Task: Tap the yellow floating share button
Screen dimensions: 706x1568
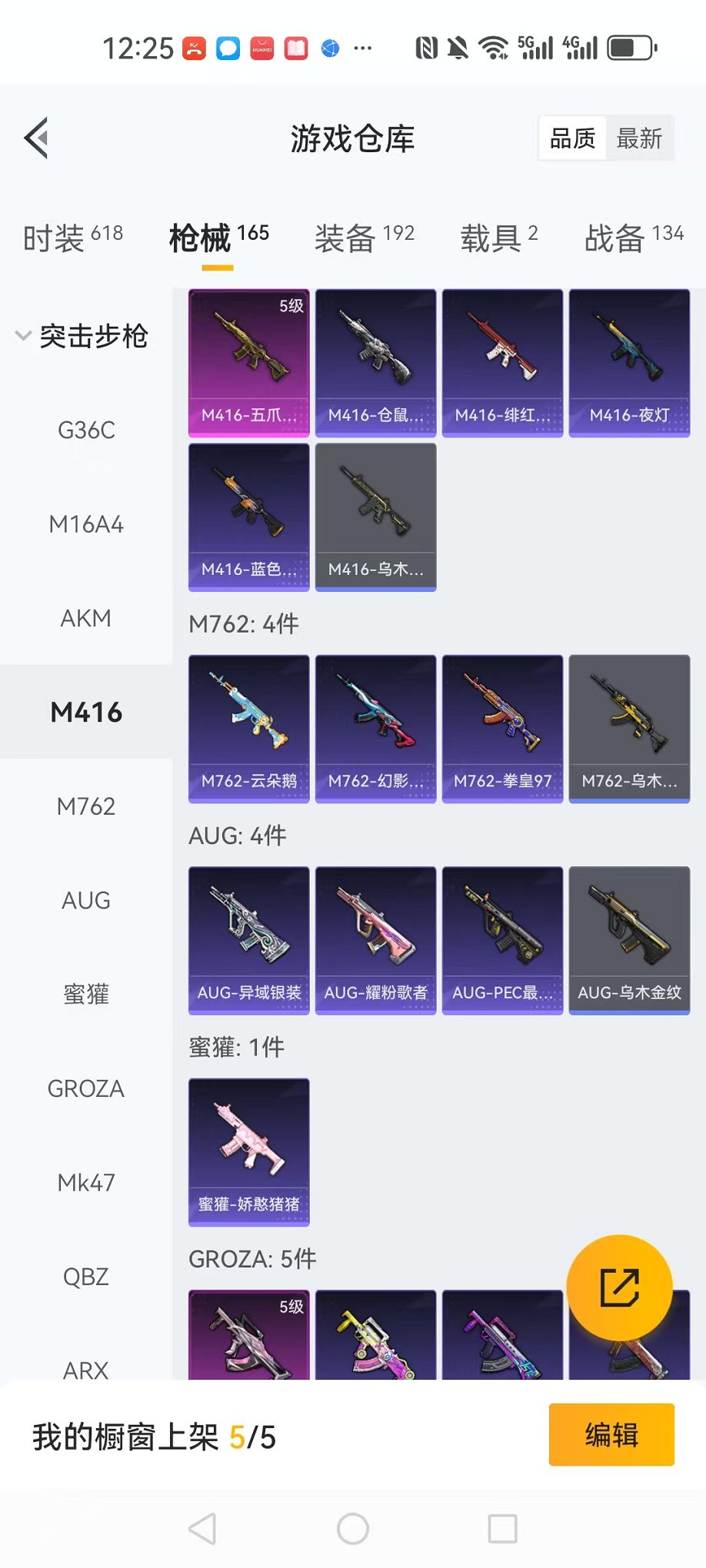Action: click(619, 1287)
